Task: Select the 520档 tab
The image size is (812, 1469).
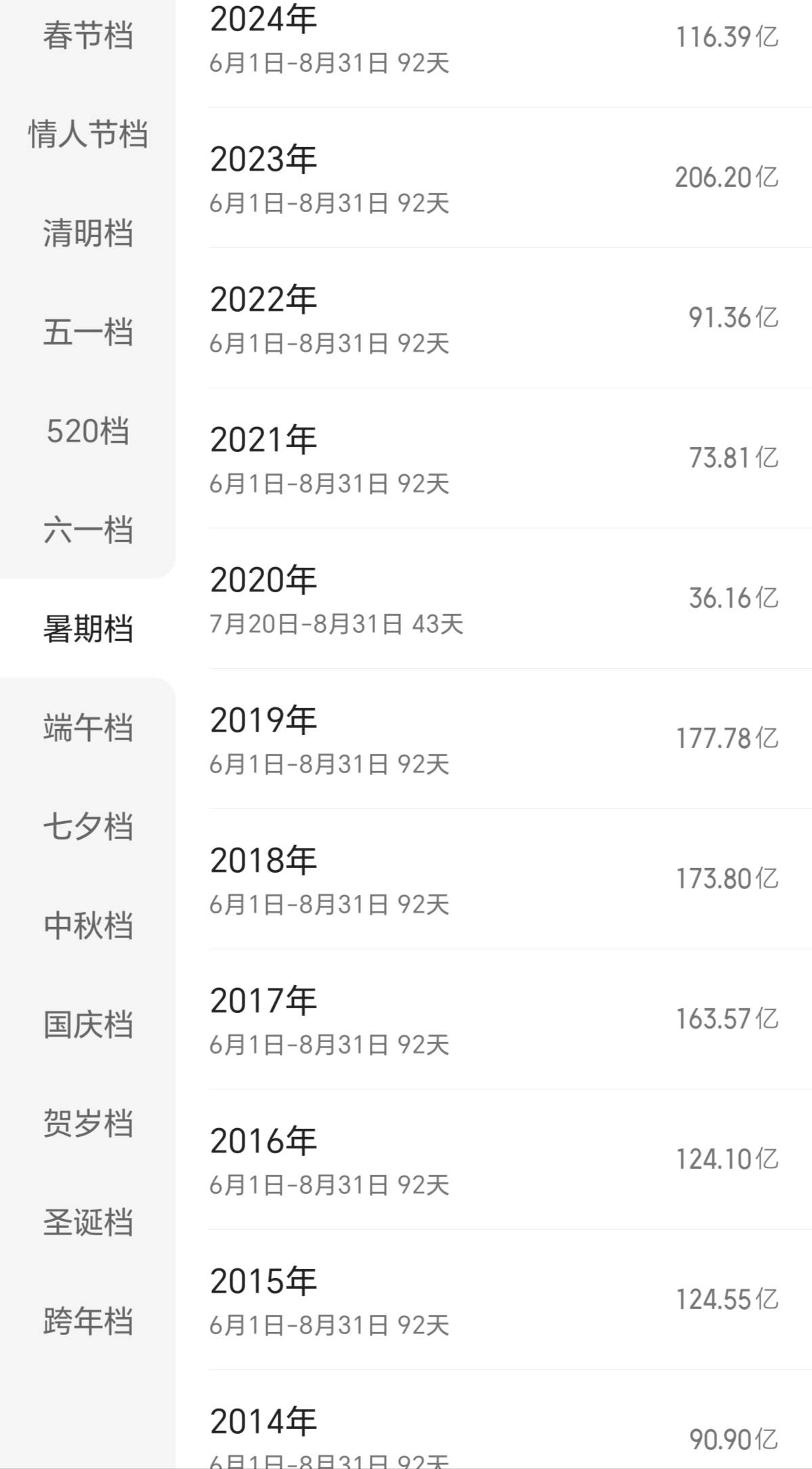Action: [x=88, y=431]
